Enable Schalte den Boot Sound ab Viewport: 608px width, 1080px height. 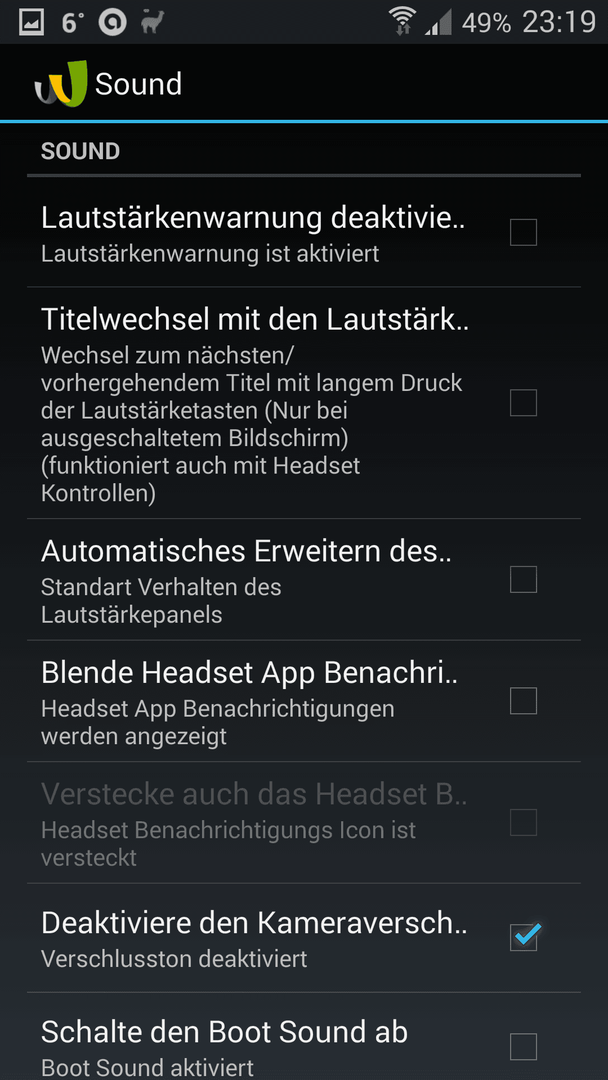(523, 1047)
